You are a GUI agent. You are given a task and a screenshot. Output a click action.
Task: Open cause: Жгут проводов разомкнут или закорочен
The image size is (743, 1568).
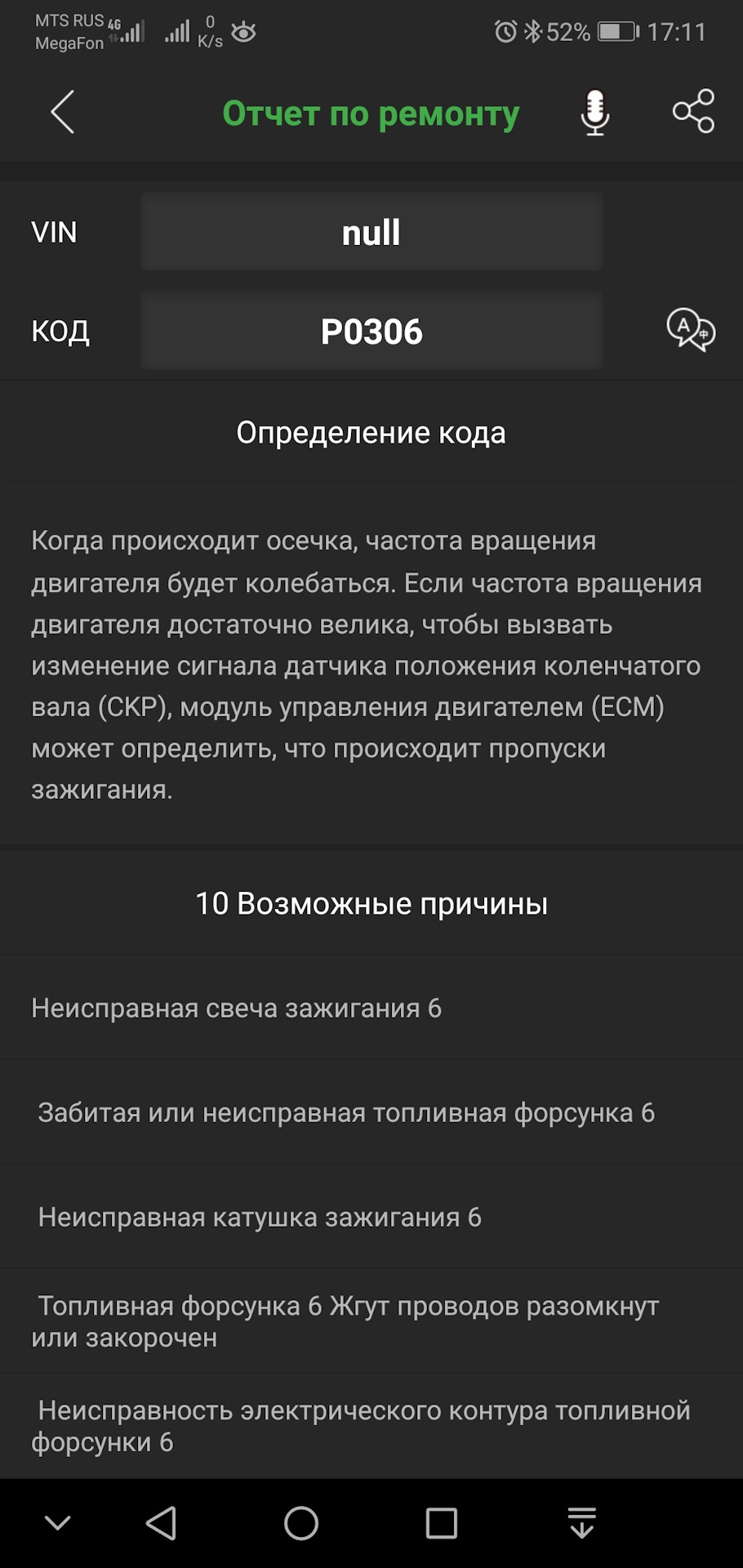coord(346,1321)
